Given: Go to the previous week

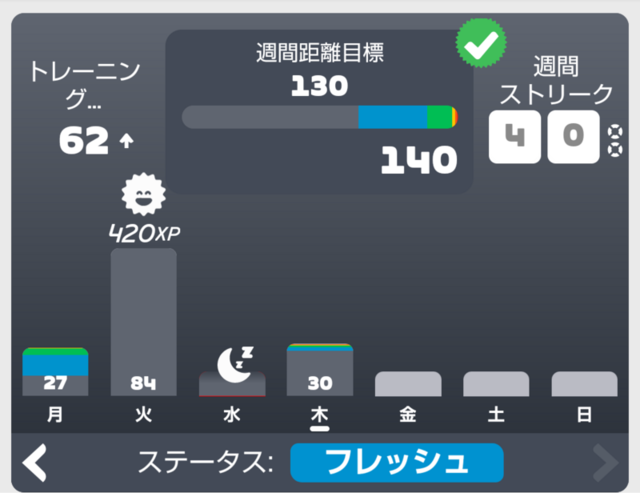Looking at the screenshot, I should (x=35, y=462).
